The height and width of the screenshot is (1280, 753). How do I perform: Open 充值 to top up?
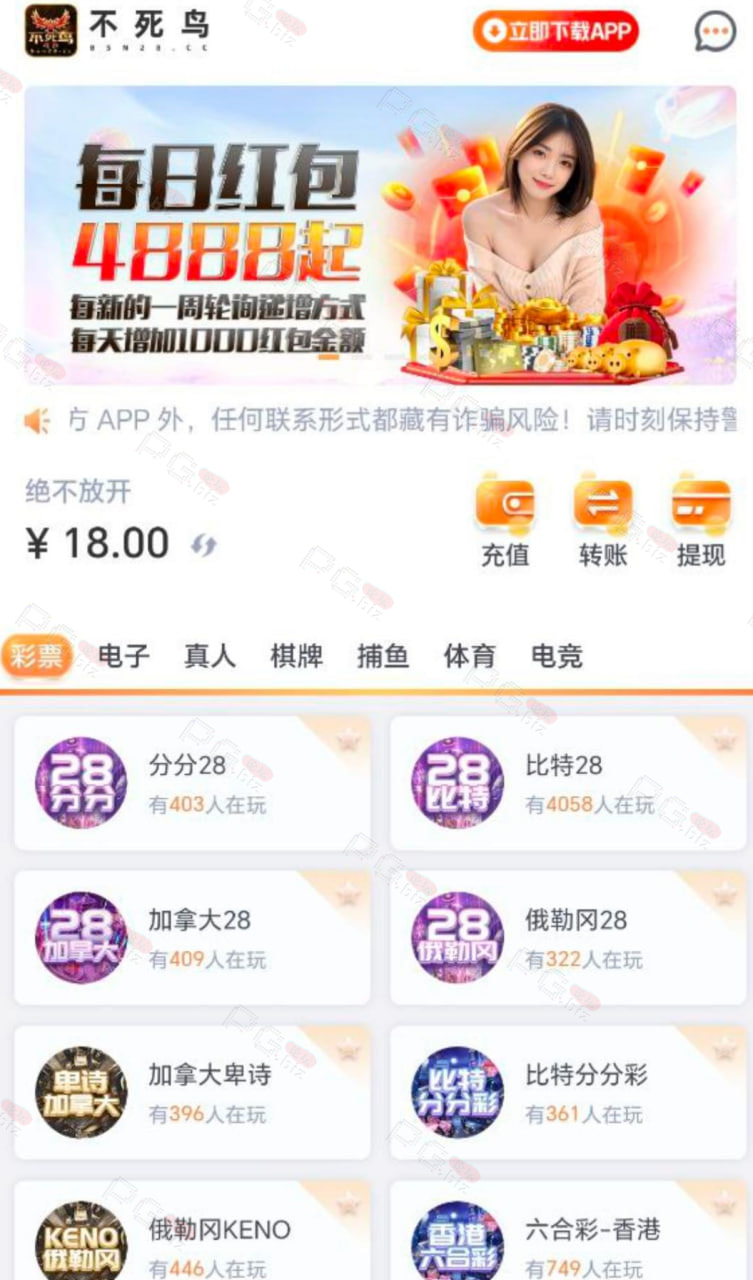tap(505, 521)
